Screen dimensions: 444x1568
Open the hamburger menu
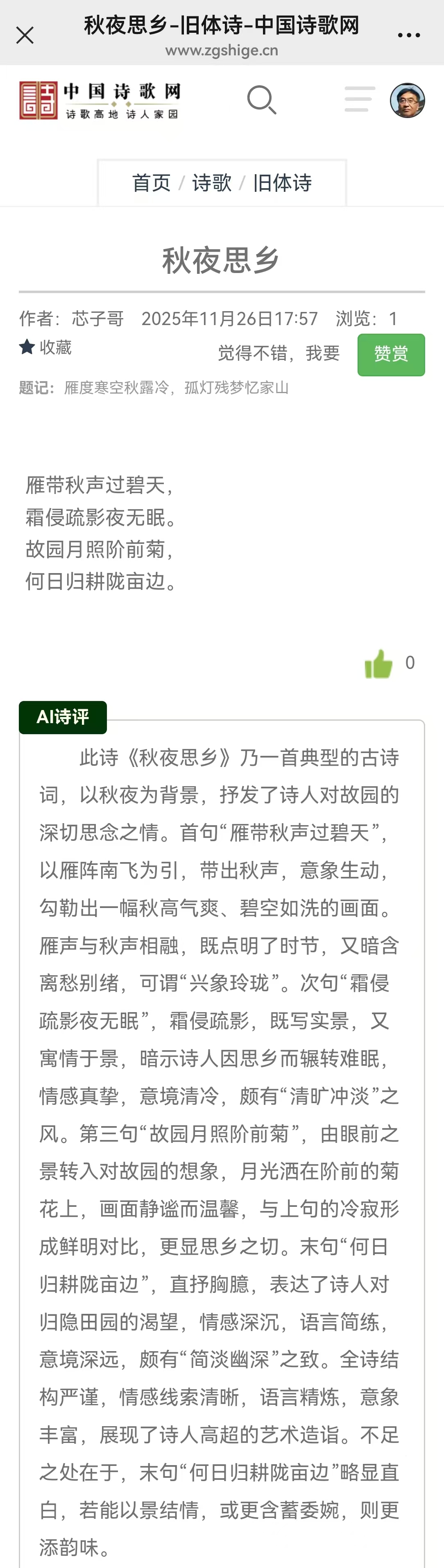click(x=360, y=99)
